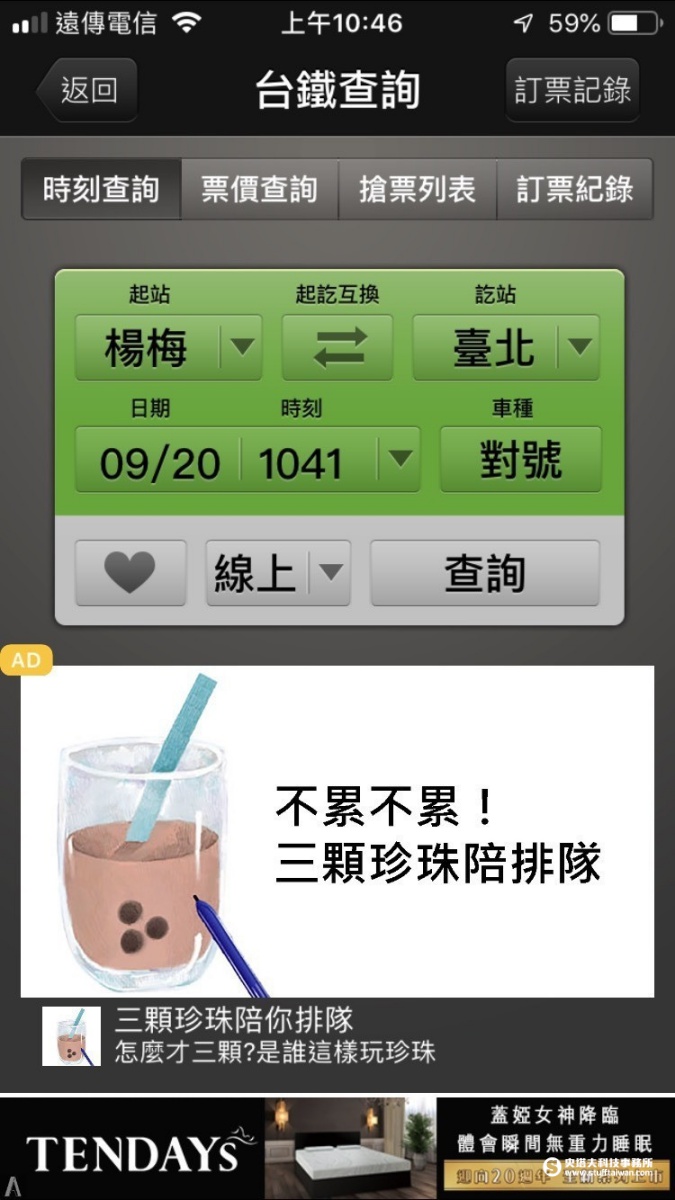675x1200 pixels.
Task: Change the departure station 楊梅
Action: tap(168, 348)
